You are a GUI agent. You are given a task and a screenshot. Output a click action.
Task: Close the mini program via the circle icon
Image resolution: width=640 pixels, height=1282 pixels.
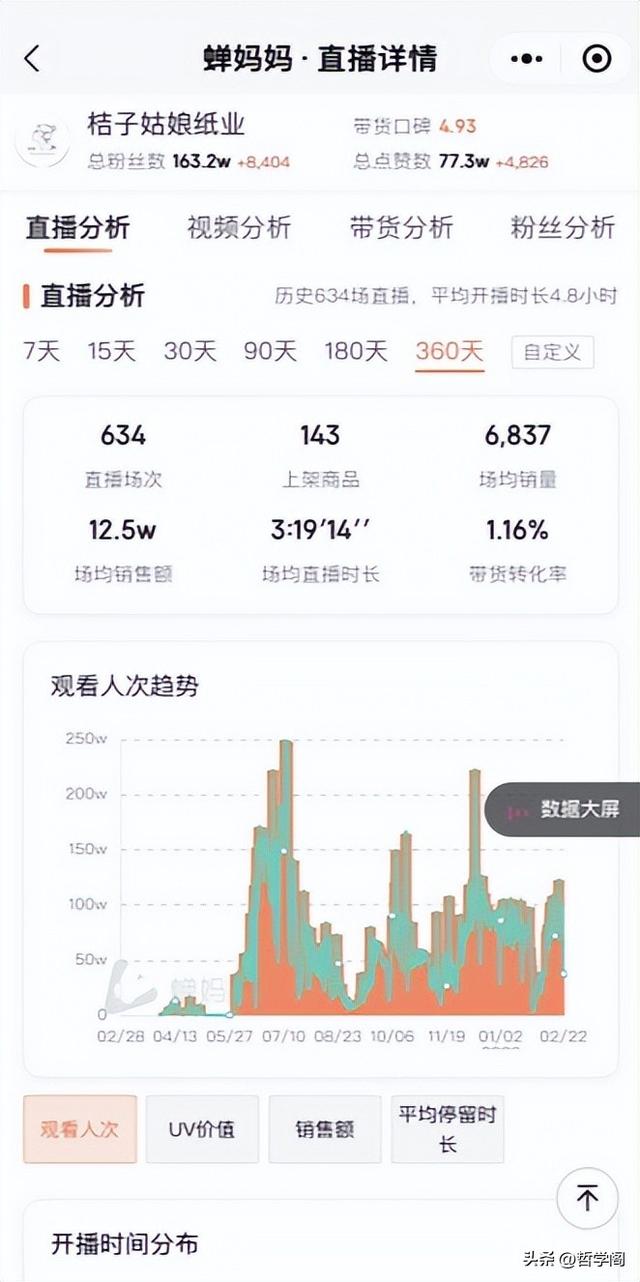[596, 59]
